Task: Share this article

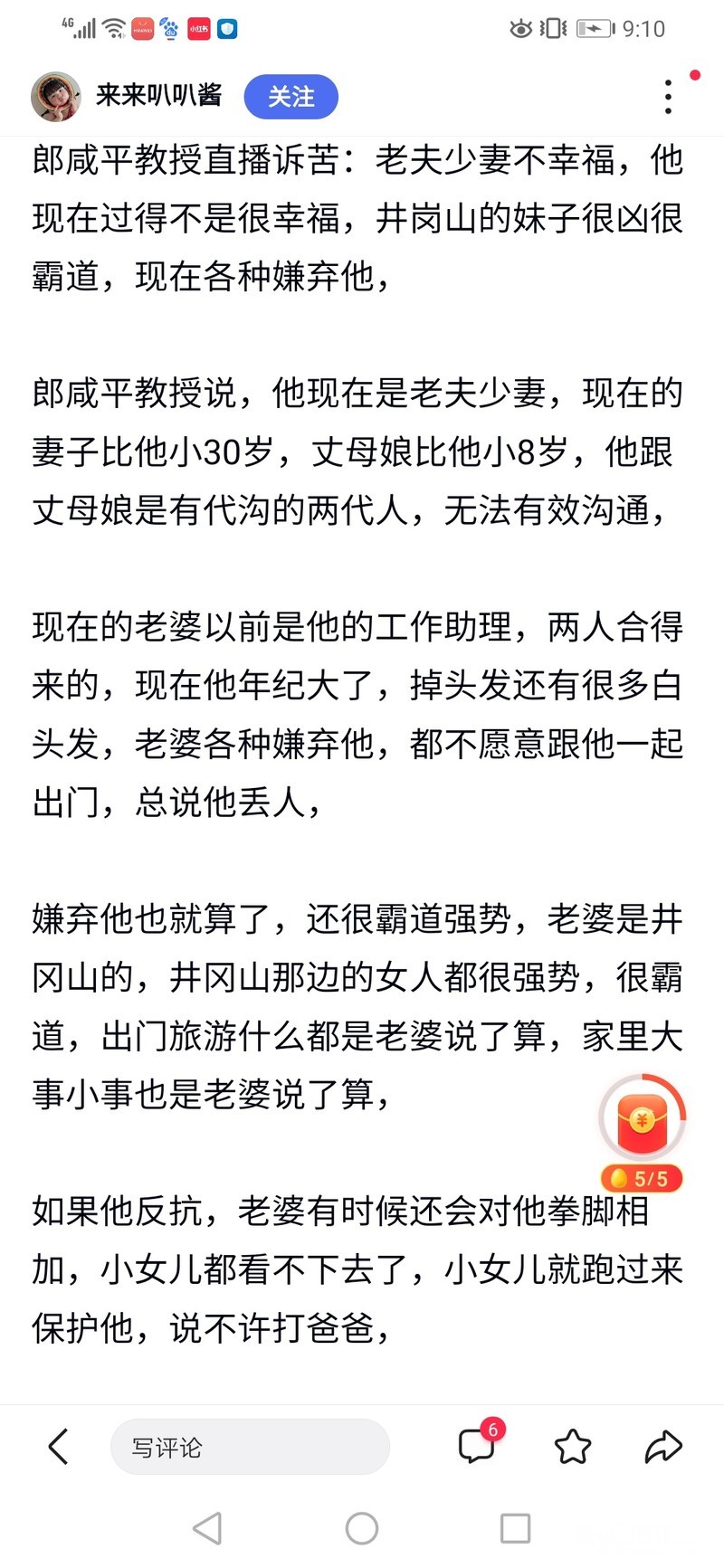Action: pyautogui.click(x=663, y=1447)
